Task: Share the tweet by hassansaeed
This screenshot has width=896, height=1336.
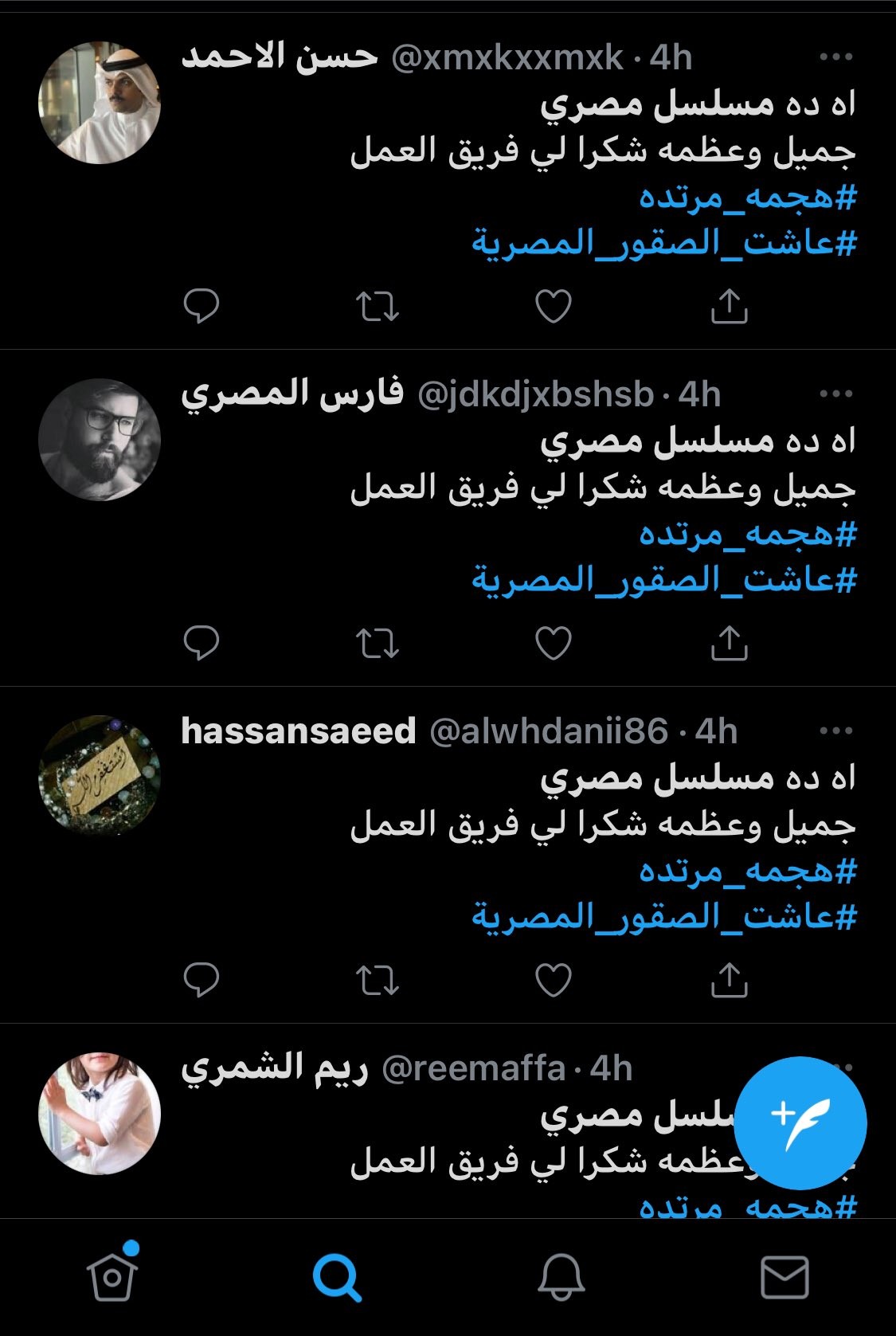Action: pyautogui.click(x=729, y=980)
